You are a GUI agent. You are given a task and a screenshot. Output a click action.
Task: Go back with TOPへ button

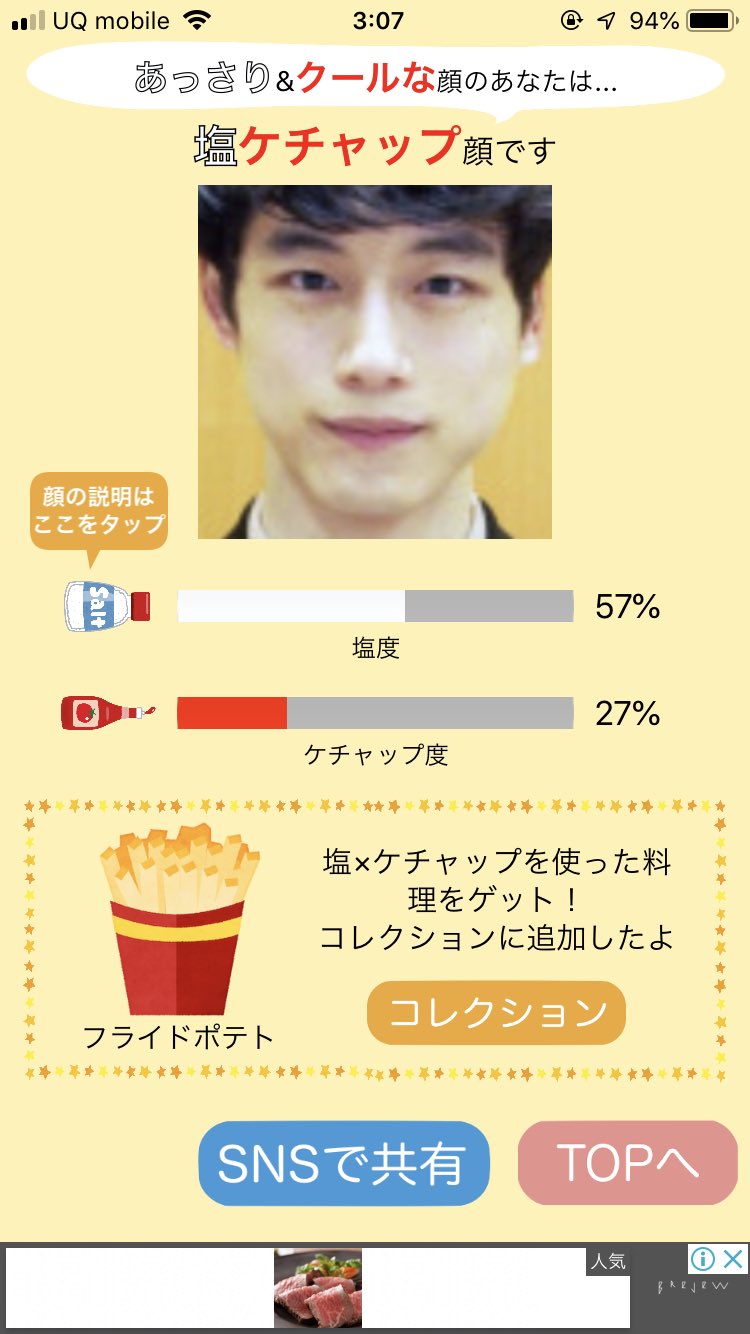click(x=627, y=1163)
